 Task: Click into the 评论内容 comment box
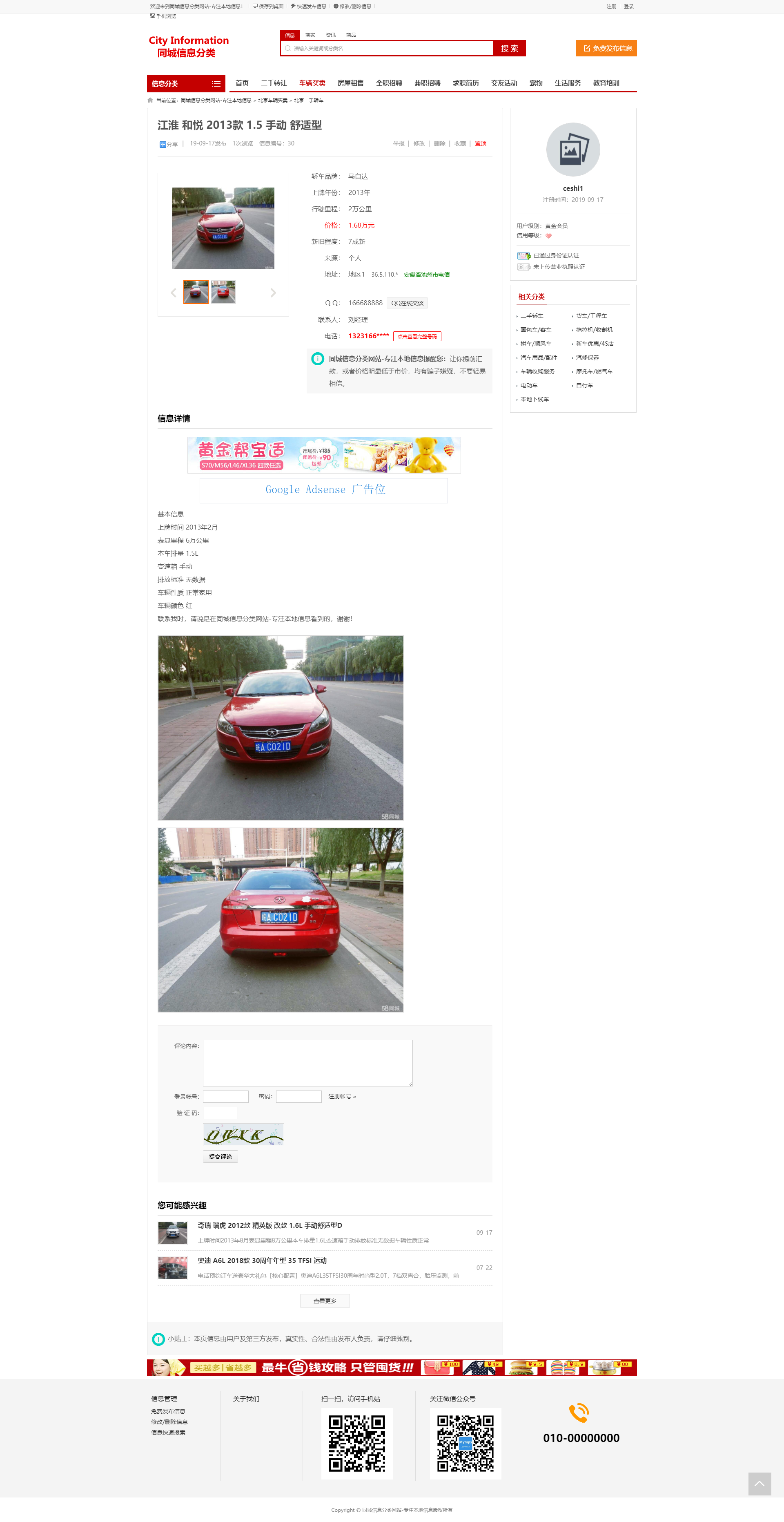(307, 1062)
